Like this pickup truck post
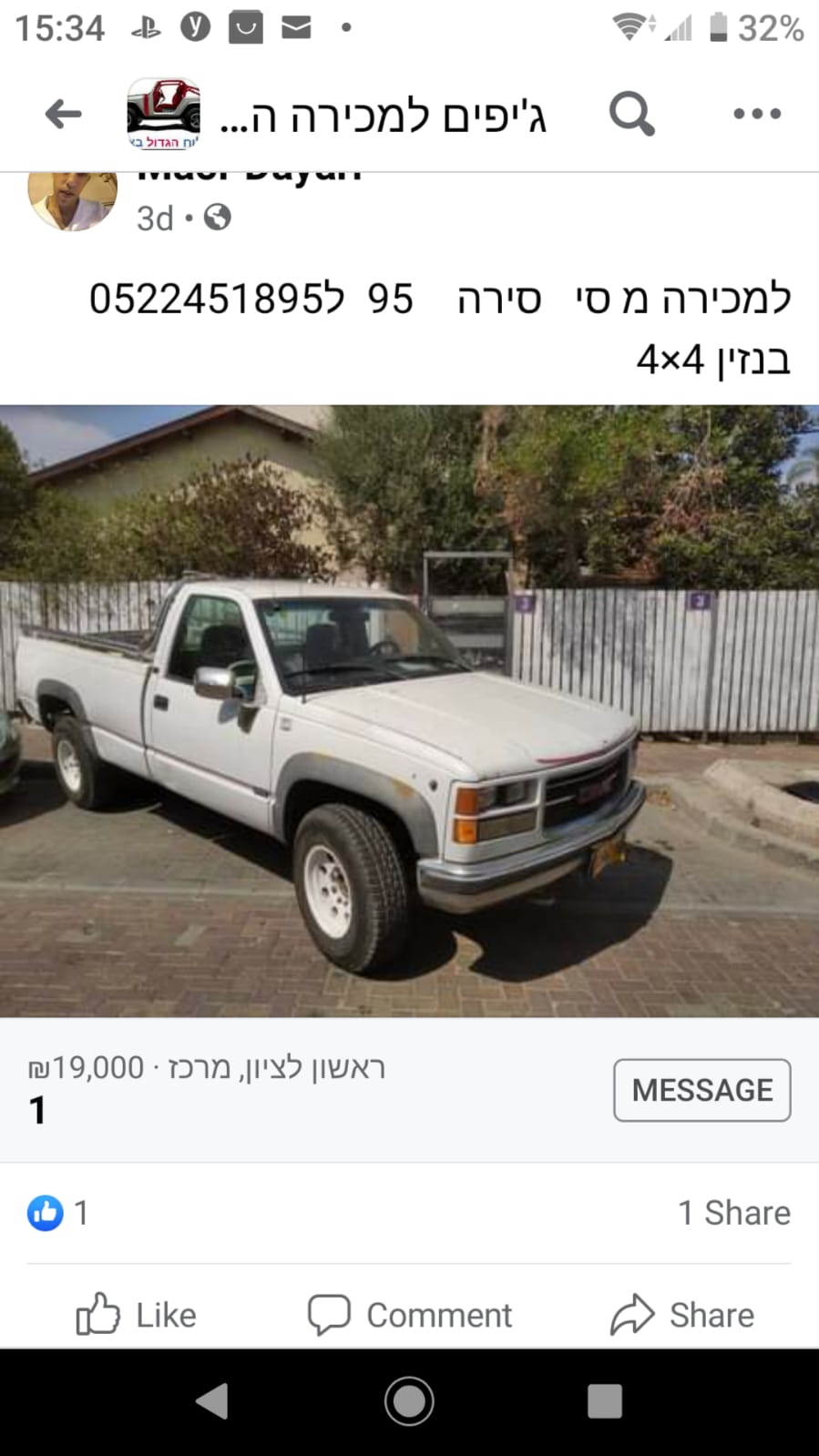This screenshot has width=819, height=1456. (x=137, y=1315)
